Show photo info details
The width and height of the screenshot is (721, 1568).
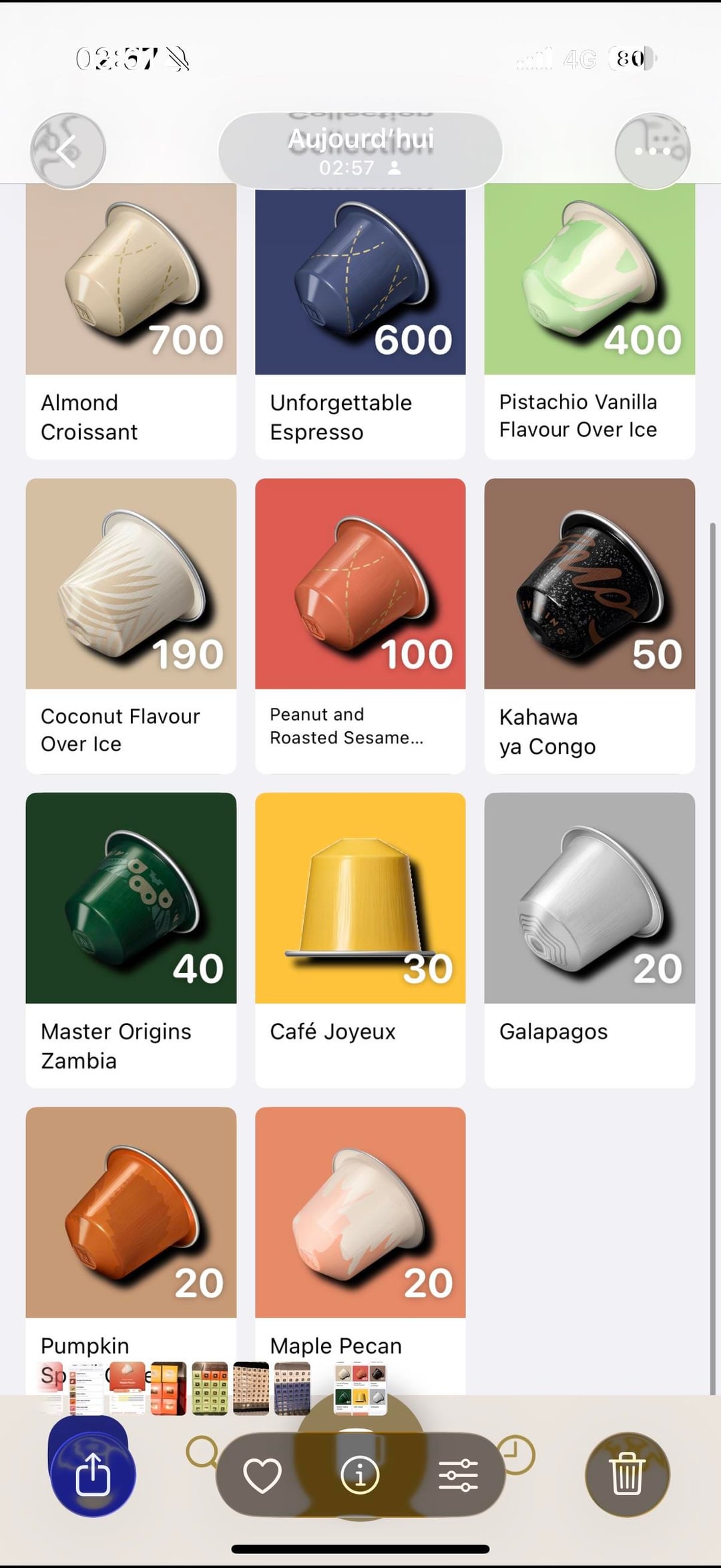(x=360, y=1475)
